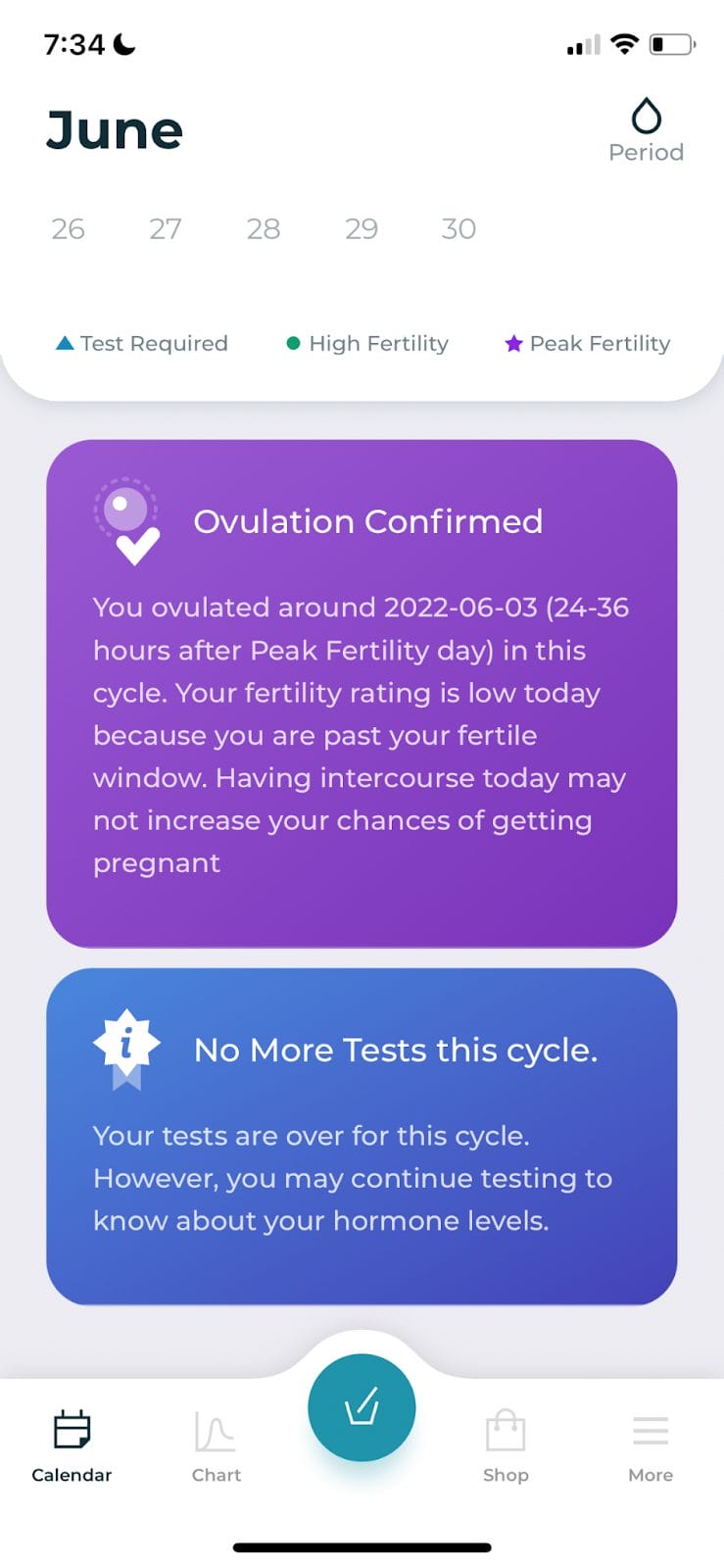Open the Chart view icon
Image resolution: width=724 pixels, height=1568 pixels.
[216, 1433]
